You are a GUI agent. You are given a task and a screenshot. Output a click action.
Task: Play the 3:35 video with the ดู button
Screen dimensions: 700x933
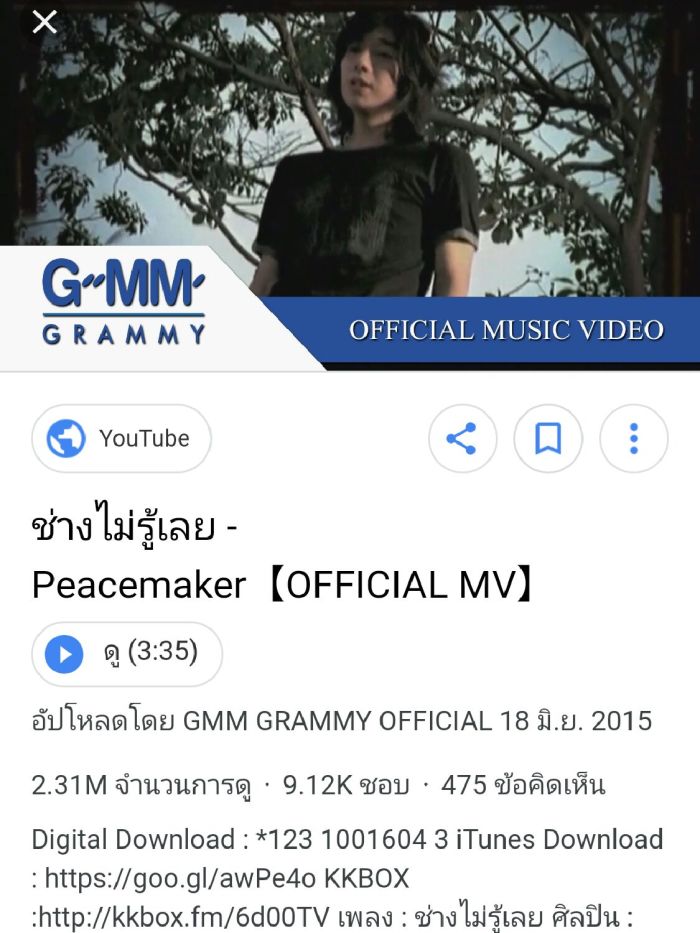(127, 654)
